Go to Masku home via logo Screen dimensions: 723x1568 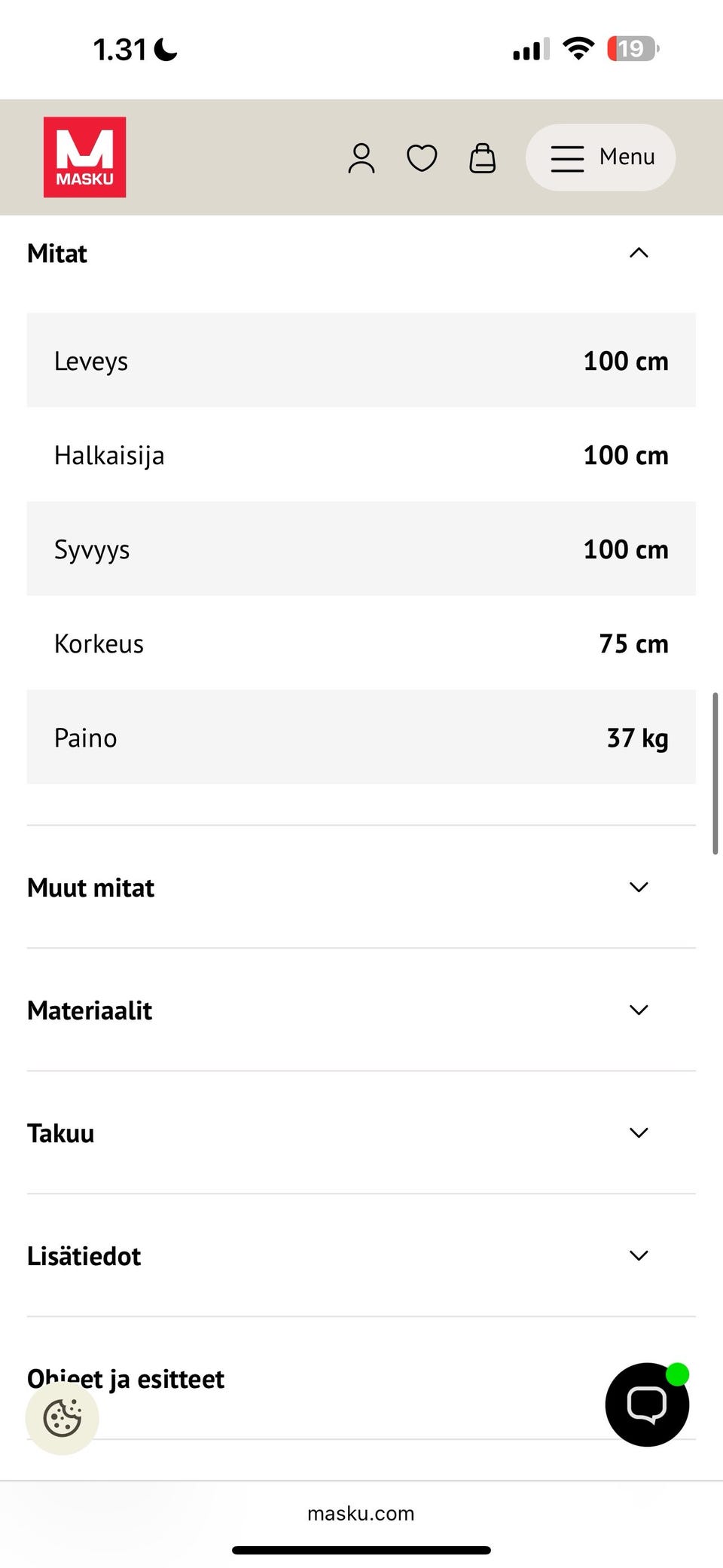[x=84, y=157]
